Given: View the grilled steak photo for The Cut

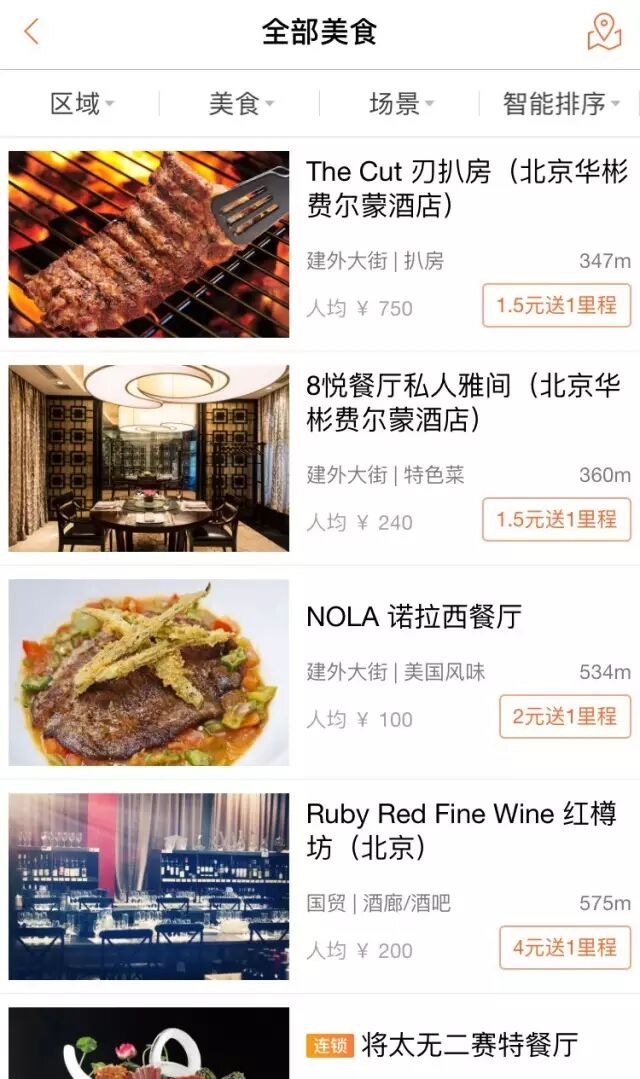Looking at the screenshot, I should (149, 244).
